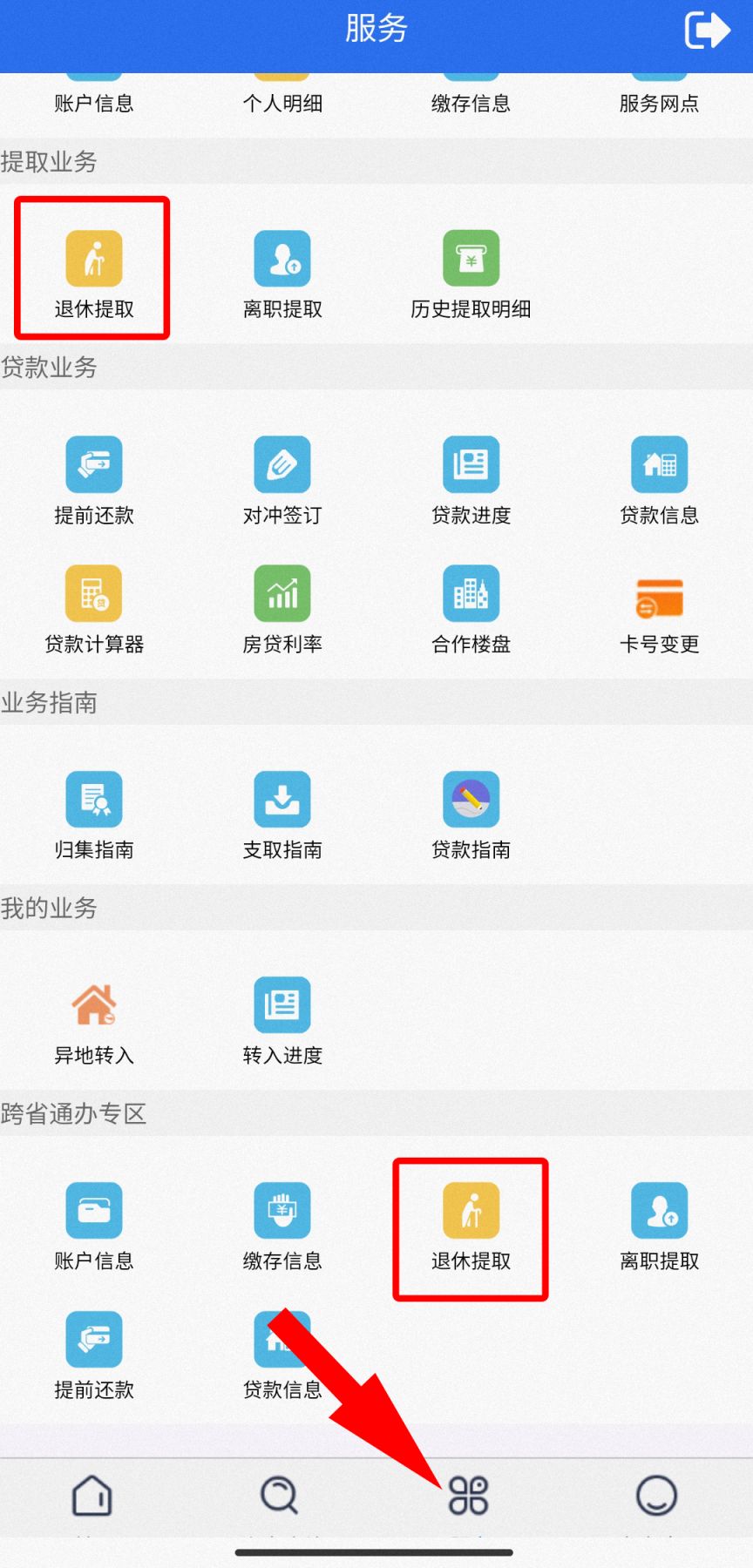753x1568 pixels.
Task: Open the smiley-face profile tab
Action: [656, 1496]
